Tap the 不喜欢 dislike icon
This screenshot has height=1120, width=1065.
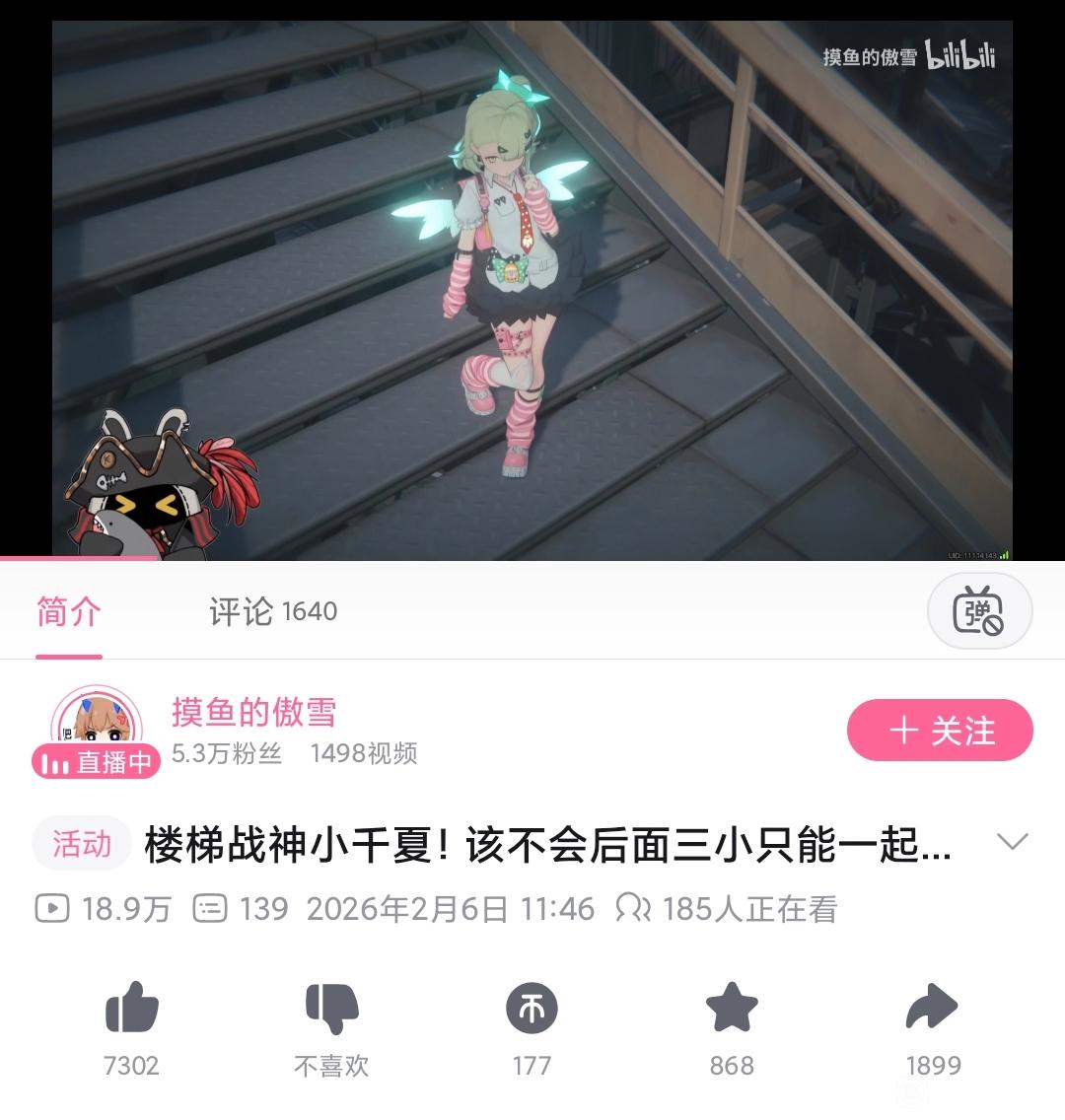pyautogui.click(x=331, y=1008)
